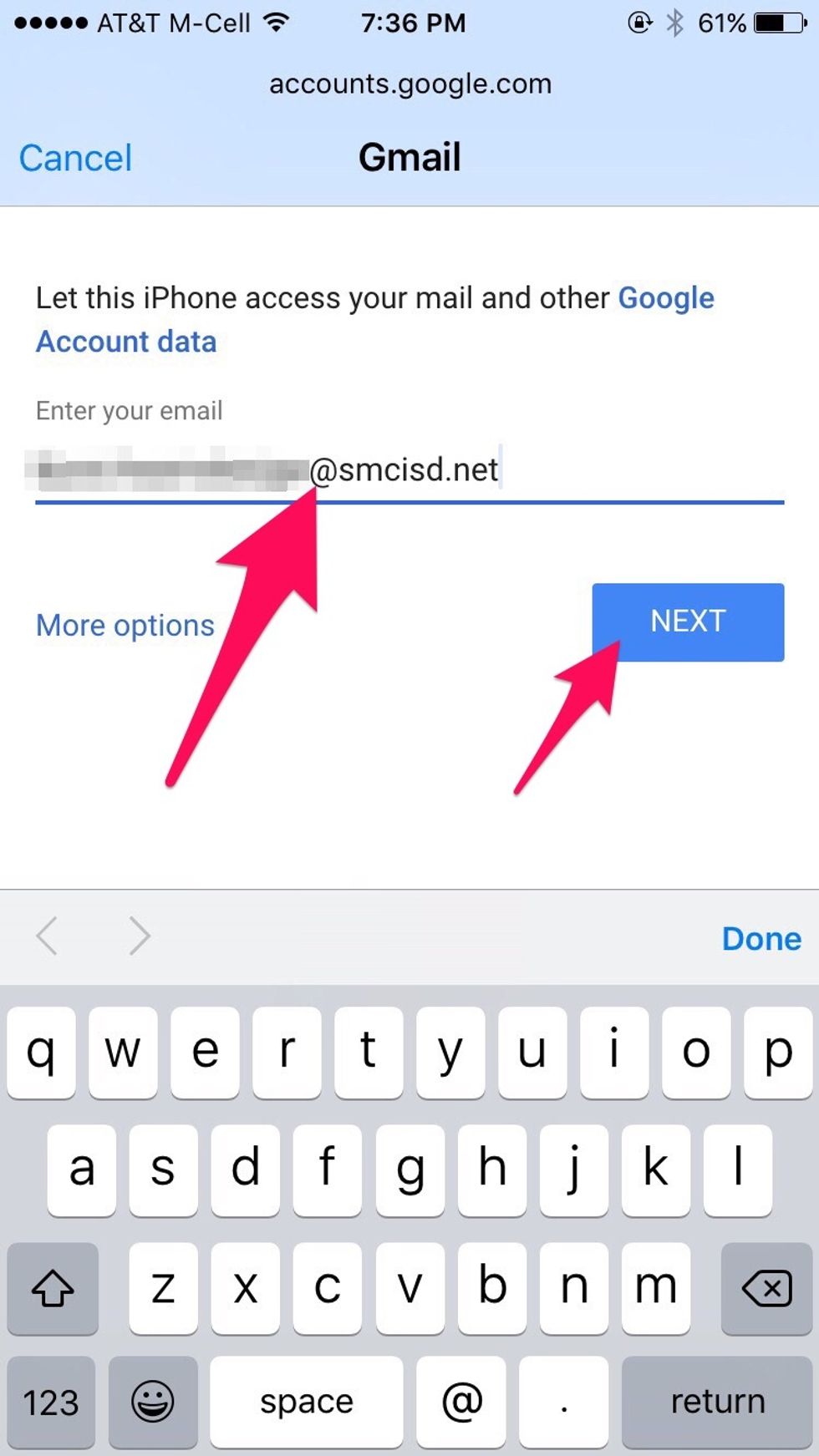Image resolution: width=819 pixels, height=1456 pixels.
Task: Dismiss the keyboard with Done
Action: click(x=760, y=938)
